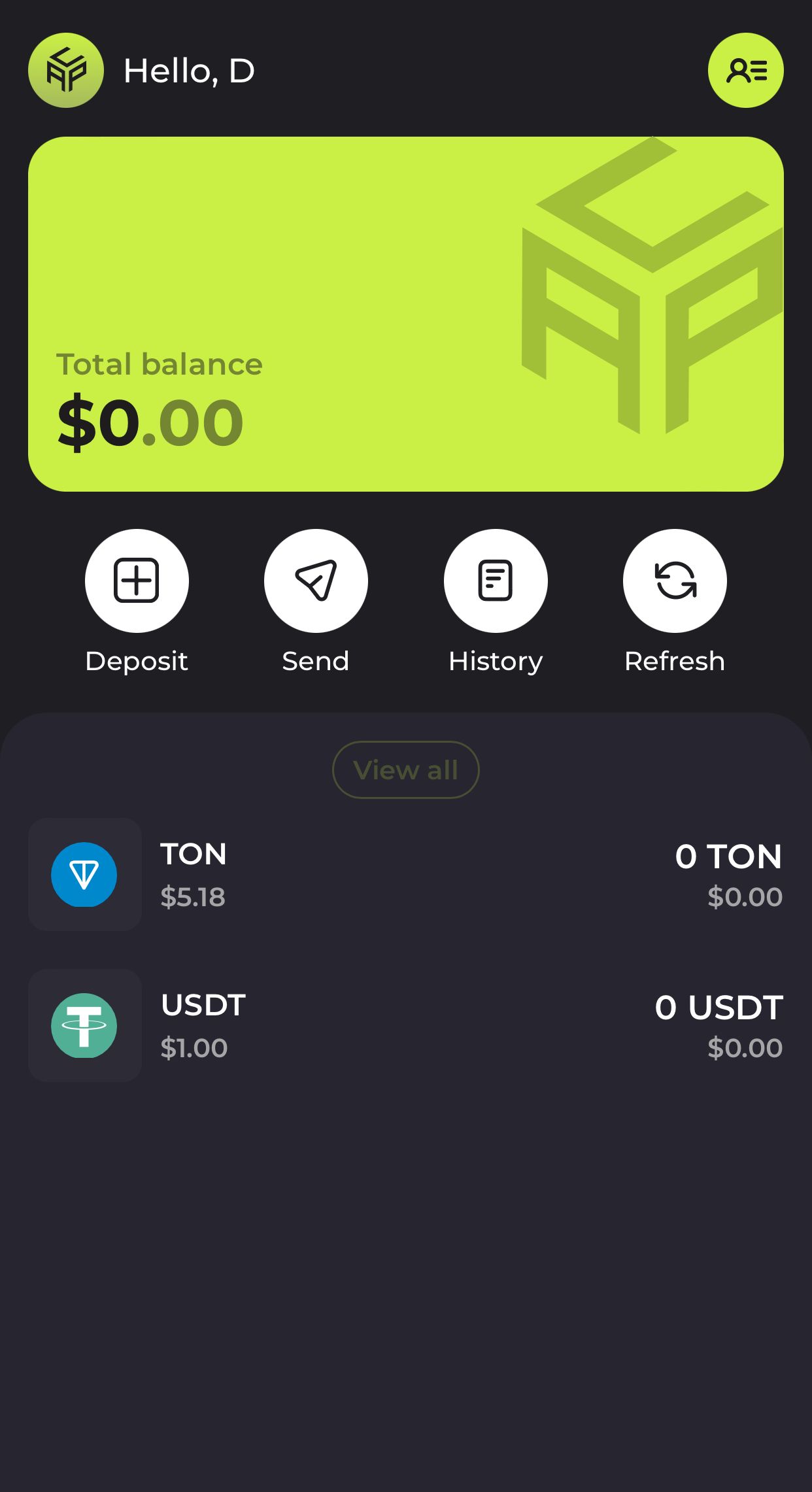
Task: Open the profile menu with the contact icon
Action: [745, 71]
